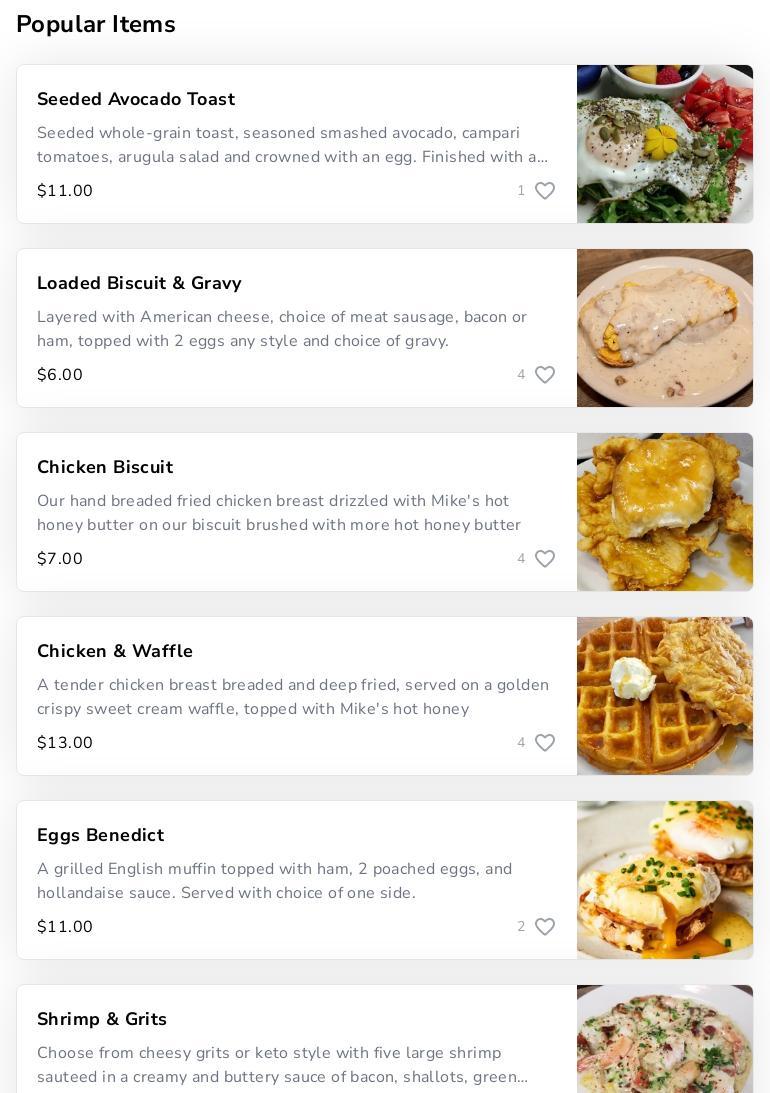Like the Seeded Avocado Toast
The image size is (770, 1093).
click(545, 191)
